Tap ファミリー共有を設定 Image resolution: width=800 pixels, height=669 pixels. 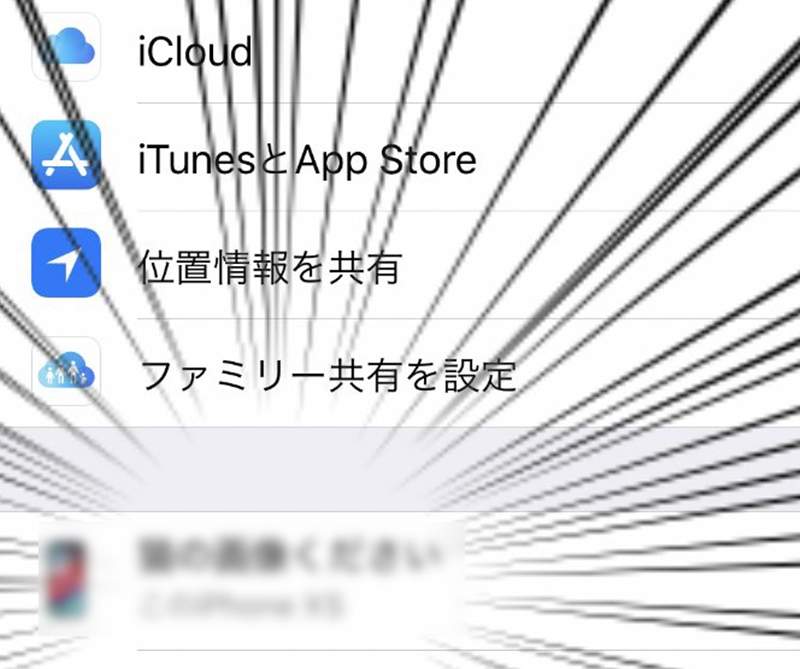328,375
